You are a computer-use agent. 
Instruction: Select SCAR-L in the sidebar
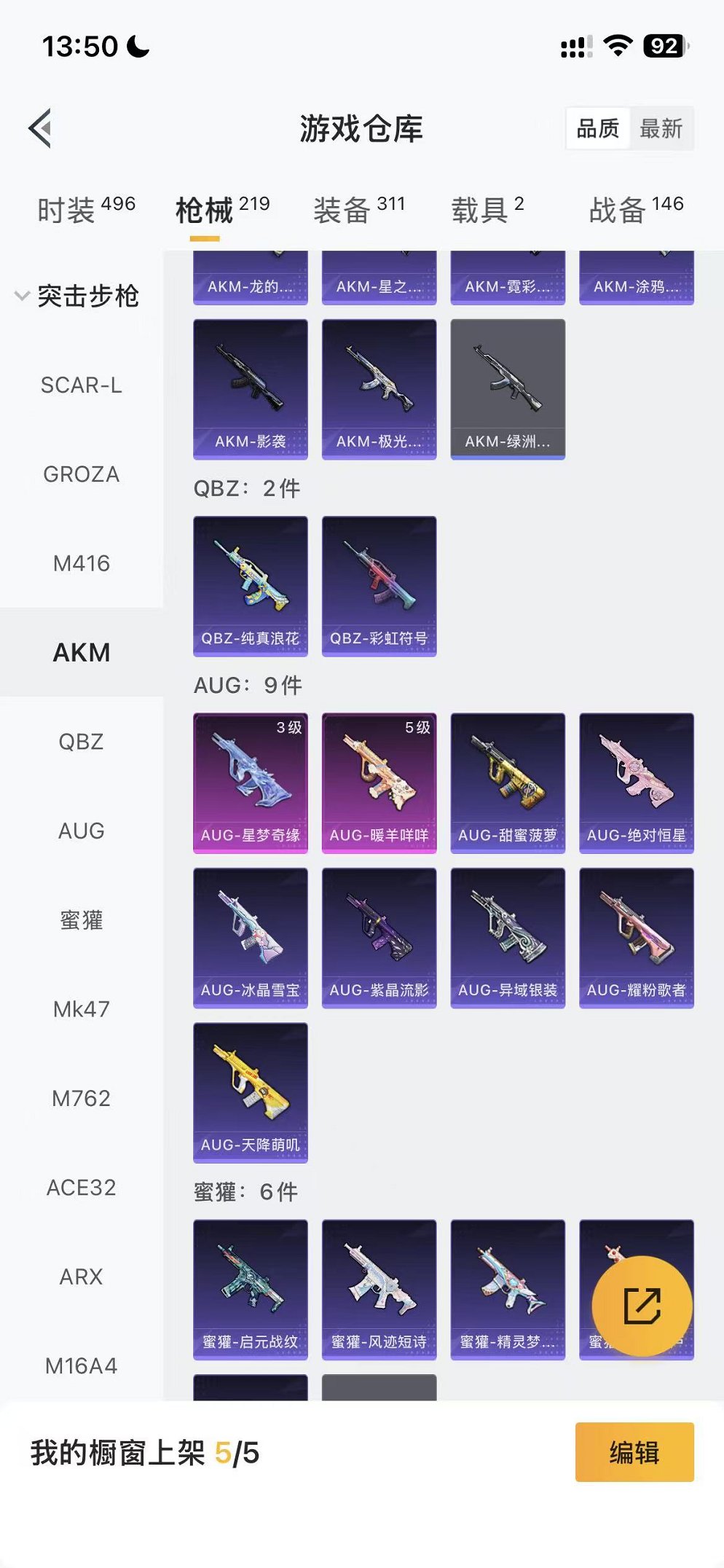coord(81,385)
